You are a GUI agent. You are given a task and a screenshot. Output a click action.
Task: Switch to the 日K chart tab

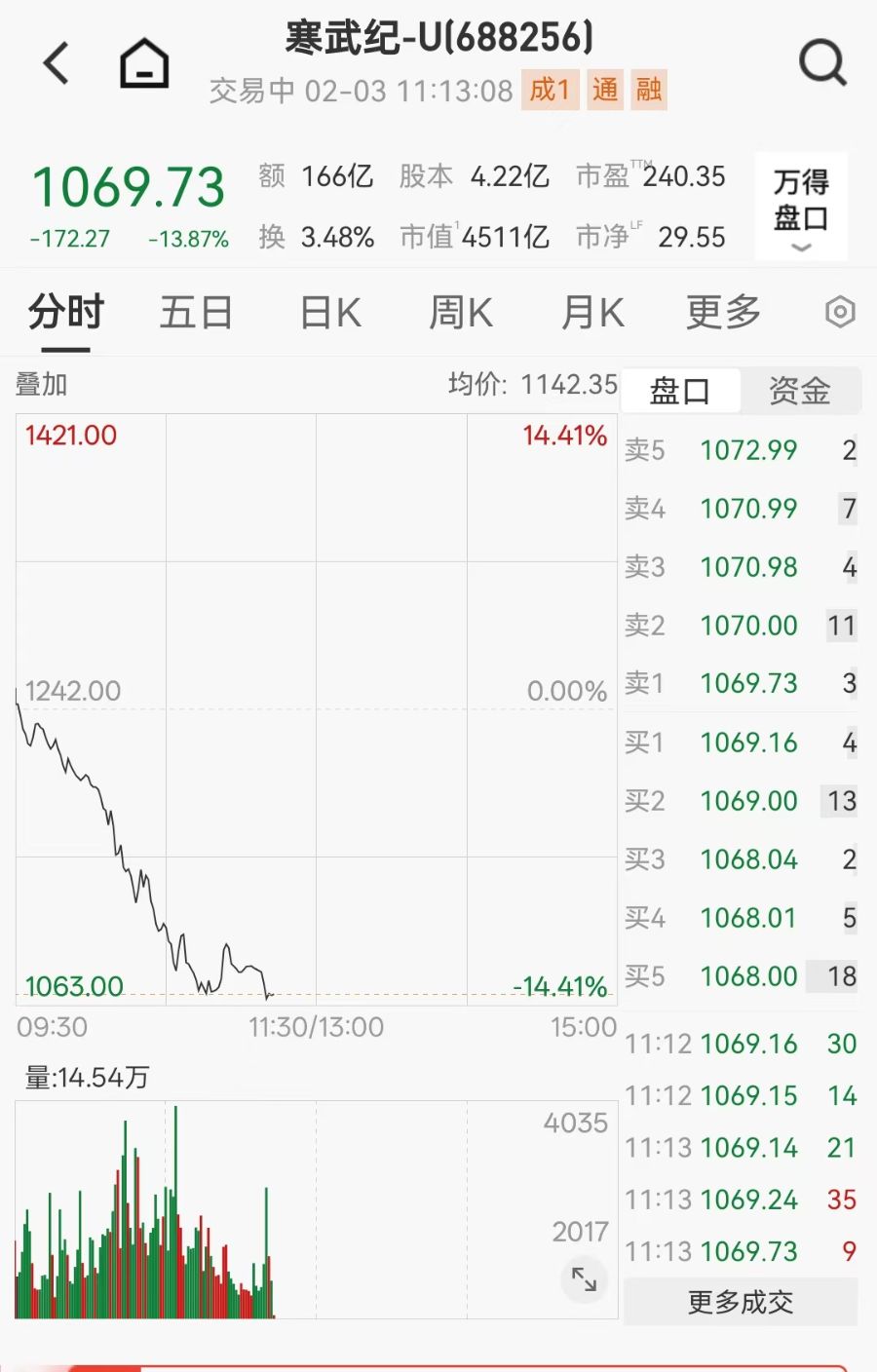point(330,314)
